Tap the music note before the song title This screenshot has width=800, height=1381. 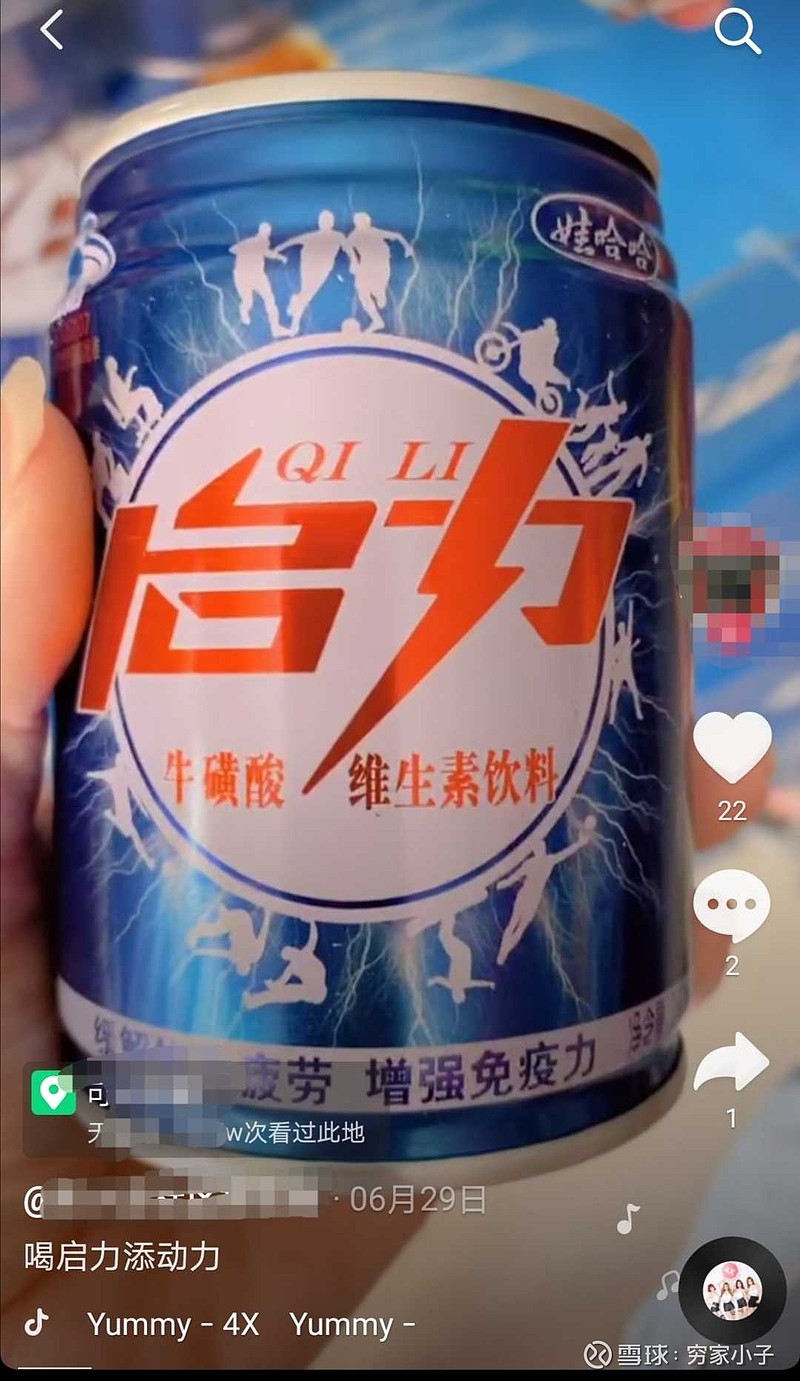(x=35, y=1325)
